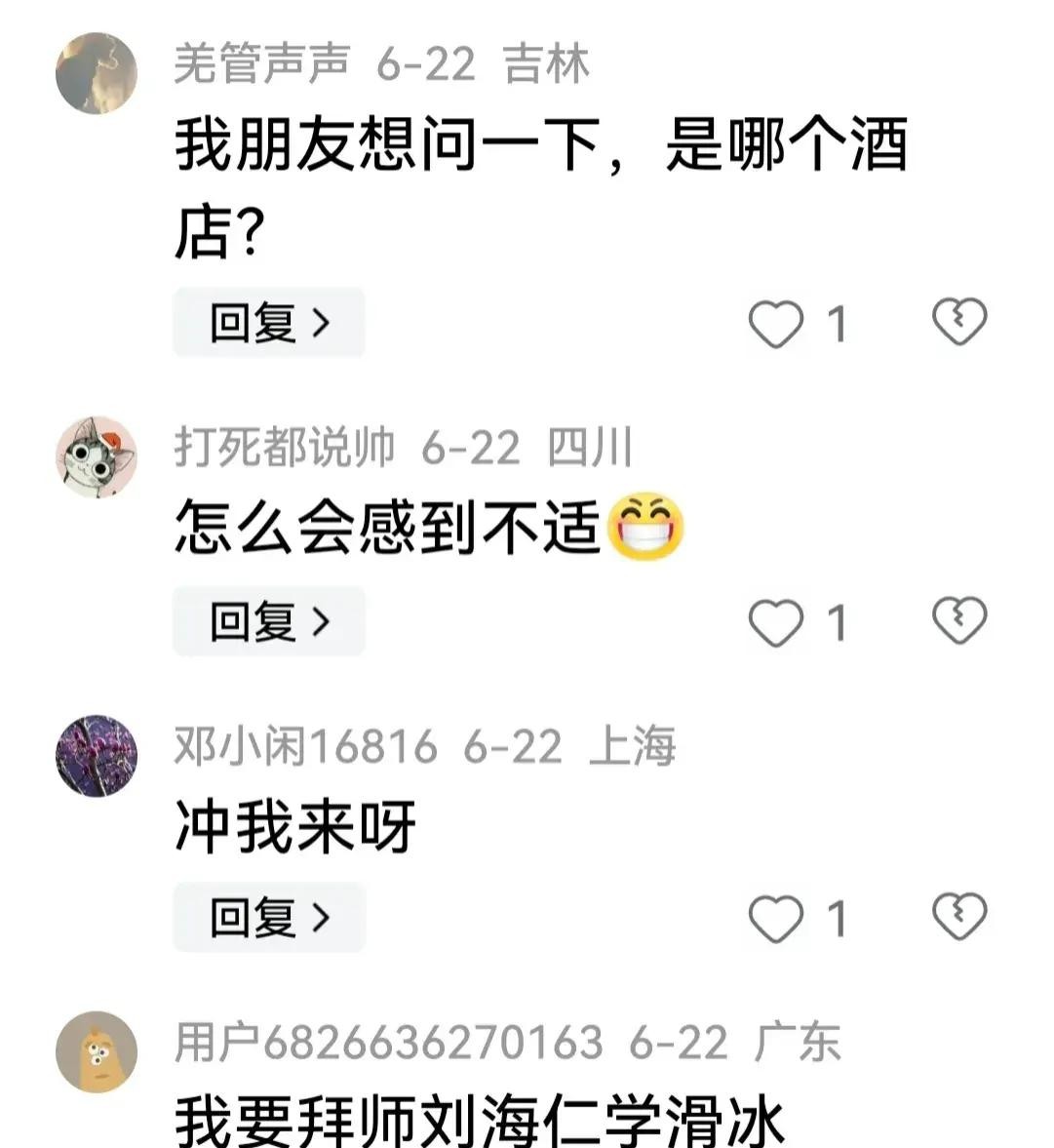Reply to 邓小闲16816's comment

tap(268, 918)
